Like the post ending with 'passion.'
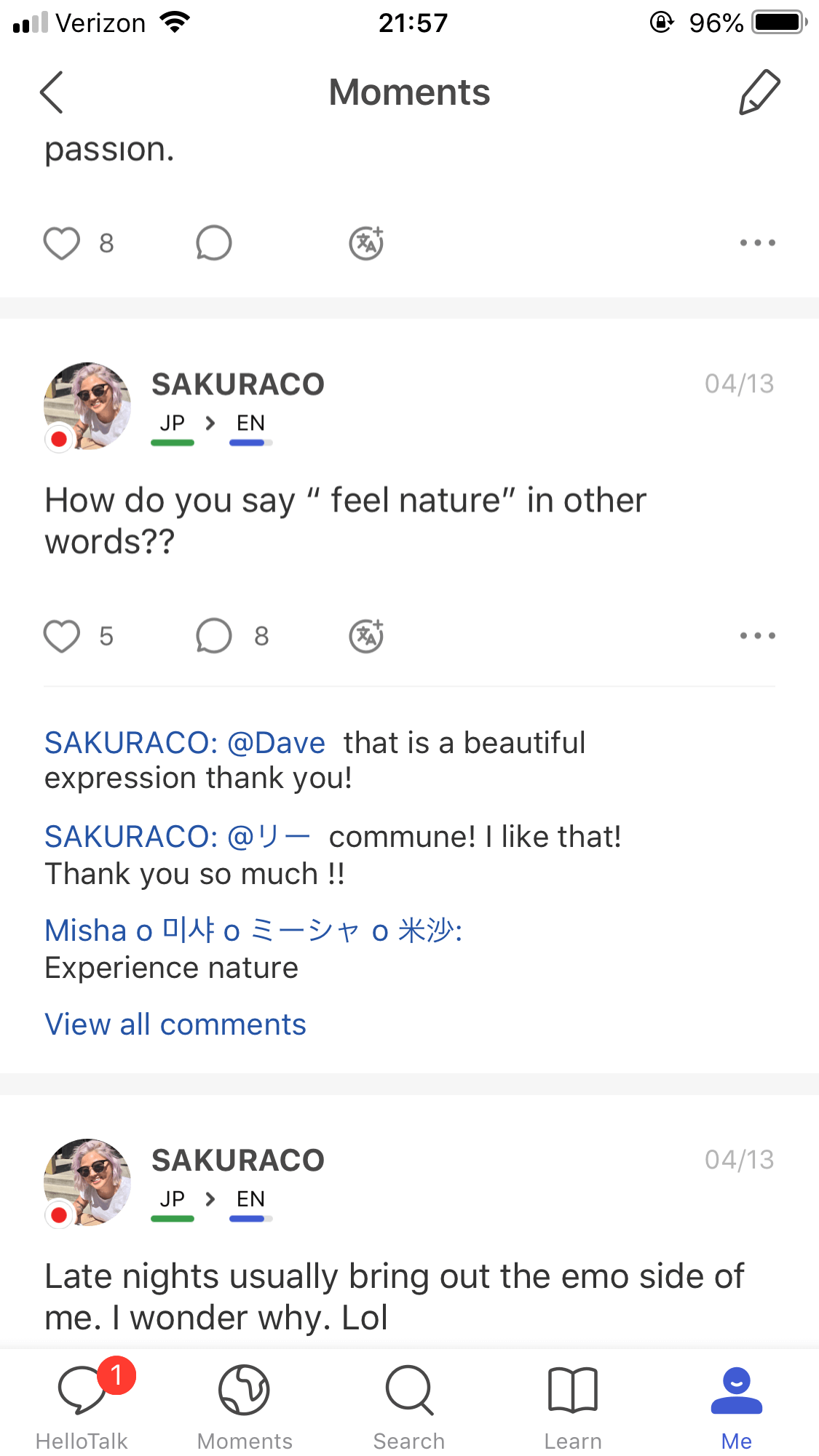Screen dimensions: 819x1456 pos(62,243)
